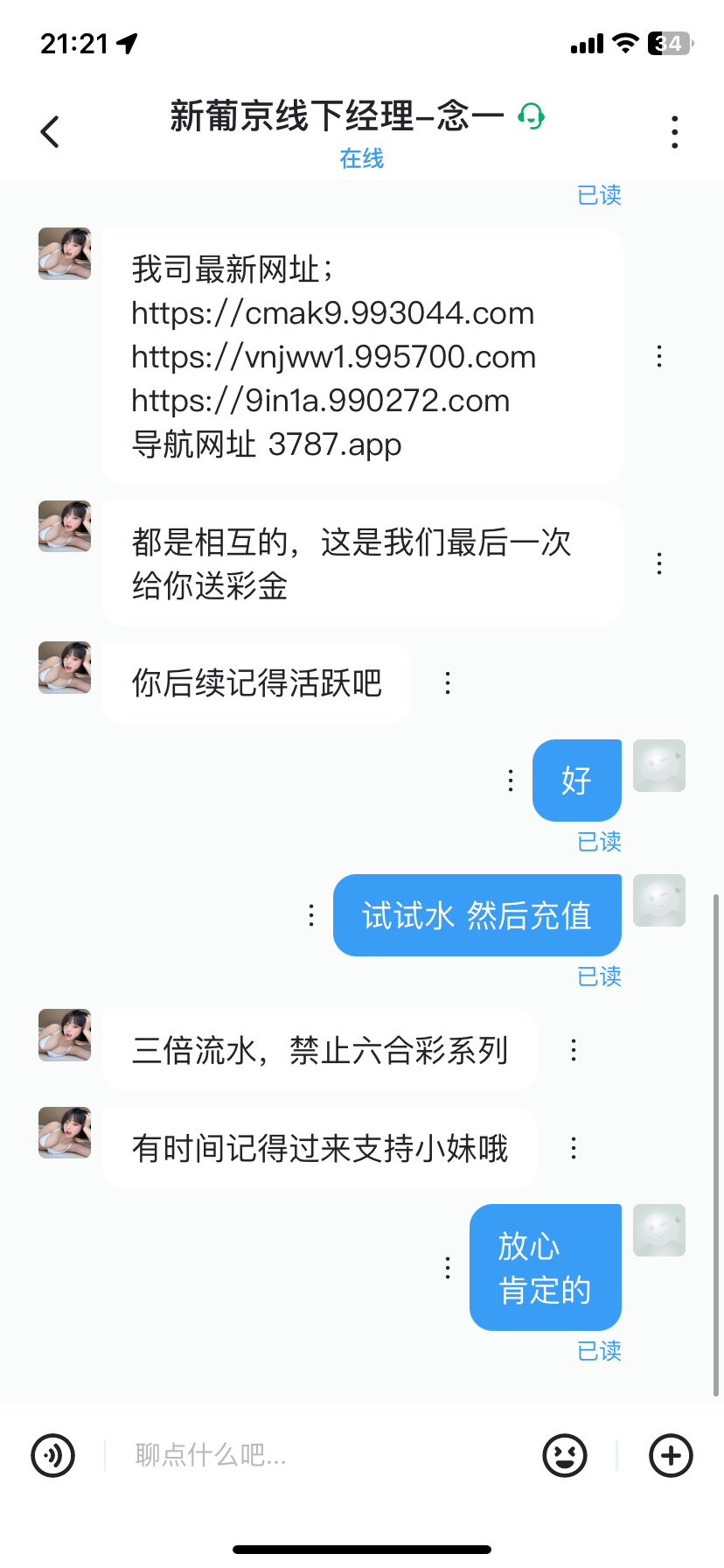Open the emoji picker
This screenshot has width=724, height=1568.
coord(565,1456)
